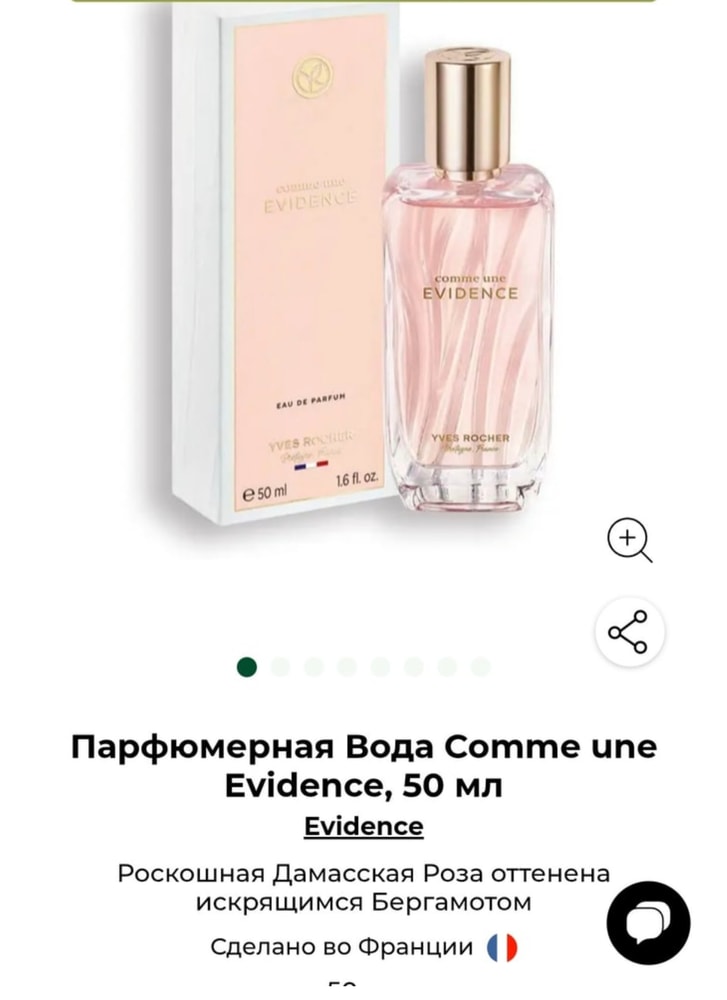
Task: Open the live chat bubble
Action: (x=649, y=923)
